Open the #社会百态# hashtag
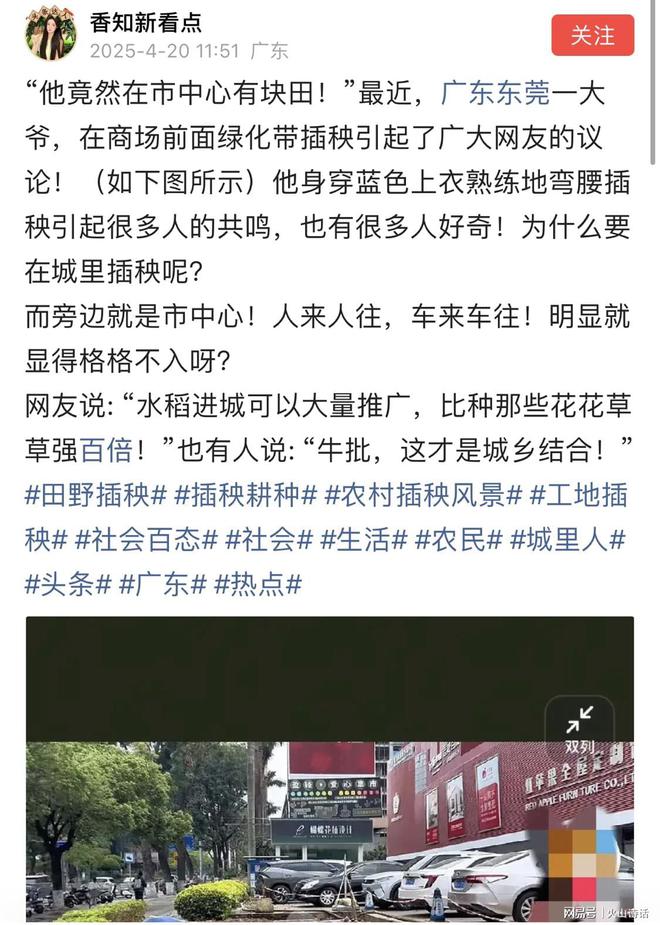Viewport: 660px width, 925px height. (x=146, y=540)
